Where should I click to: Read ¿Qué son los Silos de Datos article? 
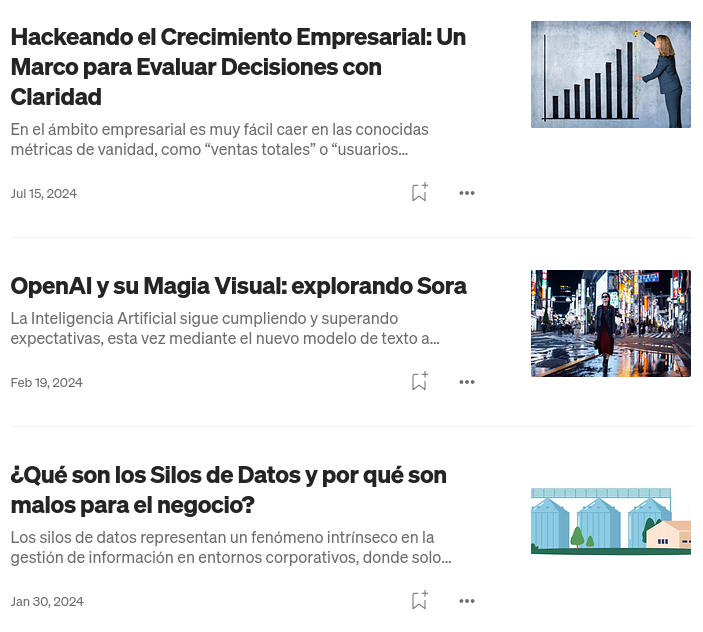tap(228, 488)
